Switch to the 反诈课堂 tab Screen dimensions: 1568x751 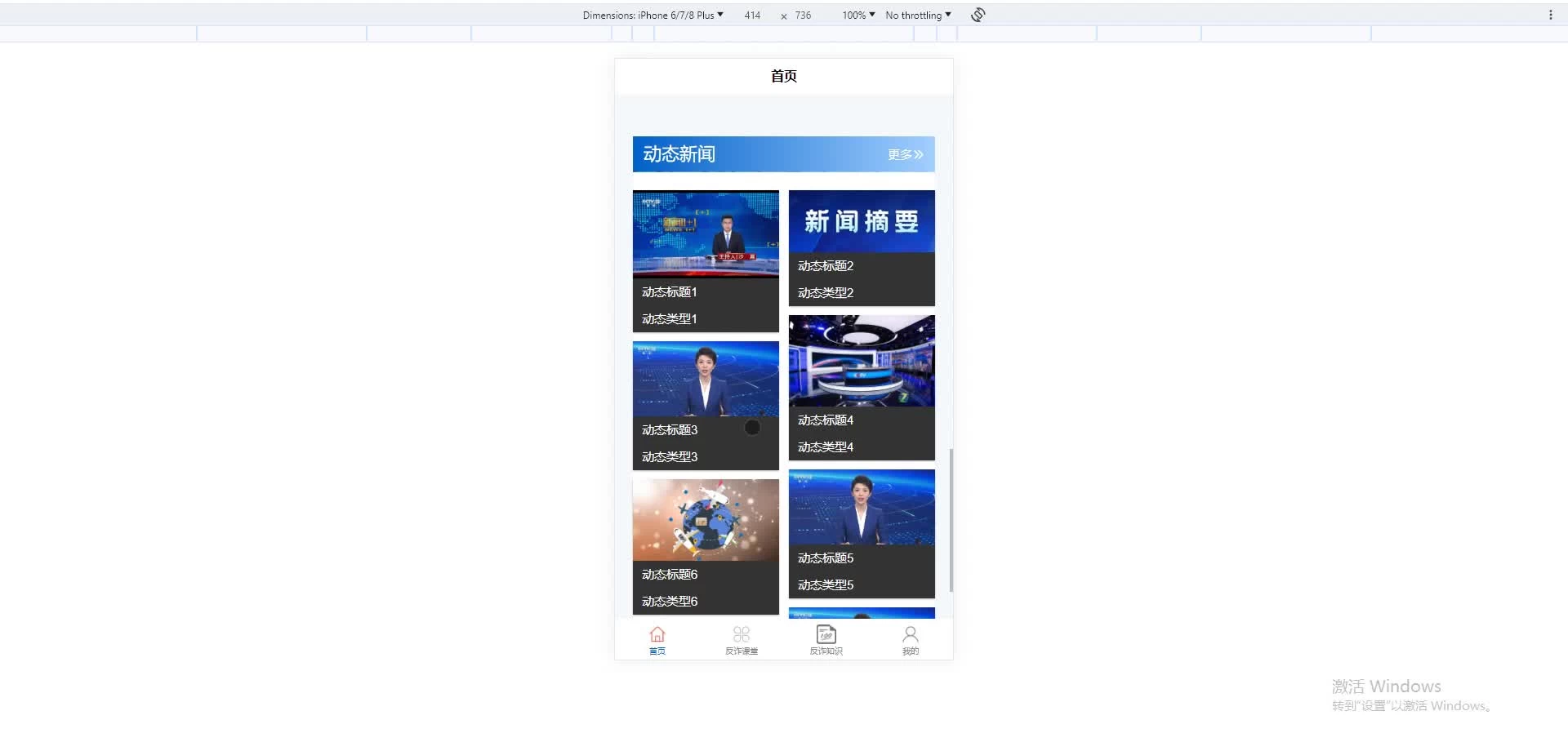pyautogui.click(x=742, y=640)
